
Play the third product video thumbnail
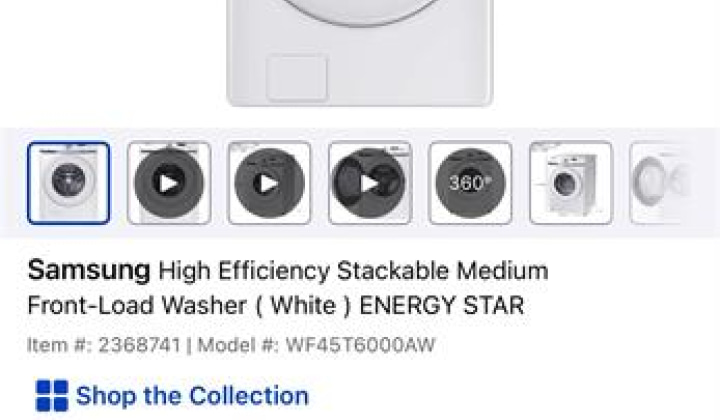pyautogui.click(x=369, y=183)
